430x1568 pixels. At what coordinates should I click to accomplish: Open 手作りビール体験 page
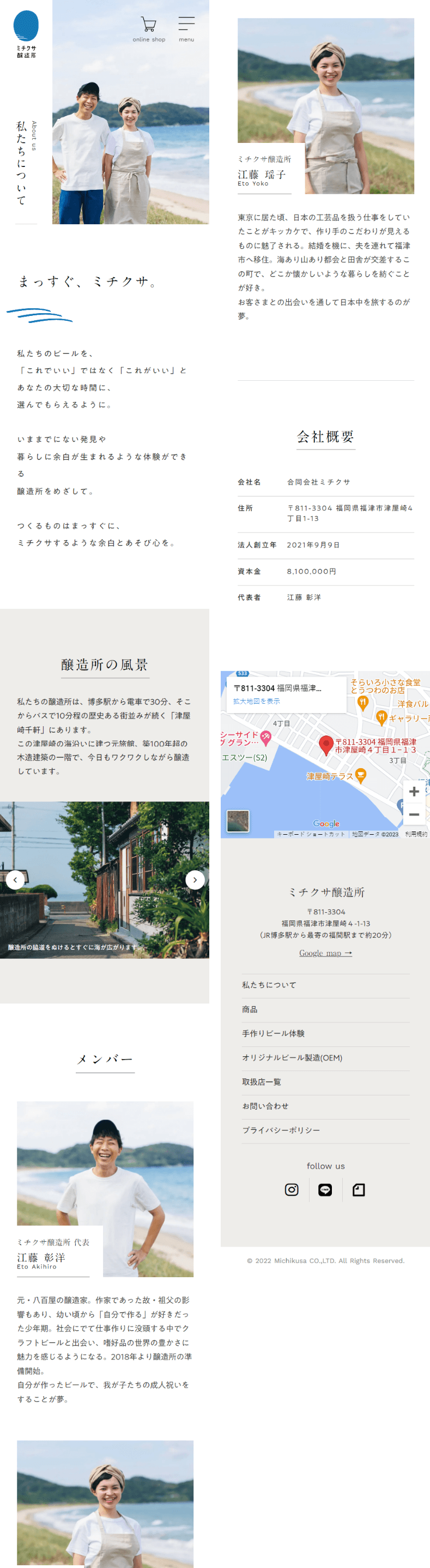pyautogui.click(x=273, y=1033)
